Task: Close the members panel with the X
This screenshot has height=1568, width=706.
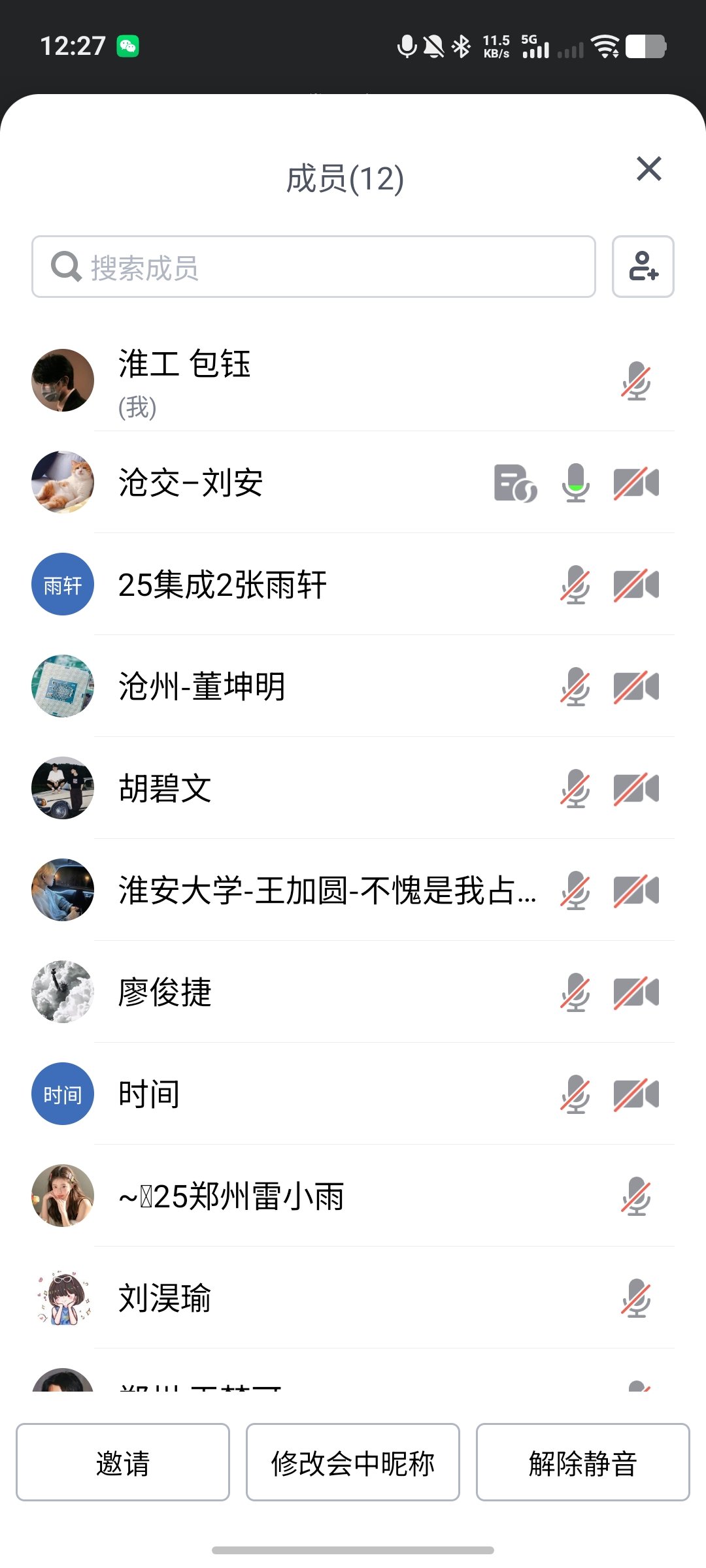Action: click(648, 170)
